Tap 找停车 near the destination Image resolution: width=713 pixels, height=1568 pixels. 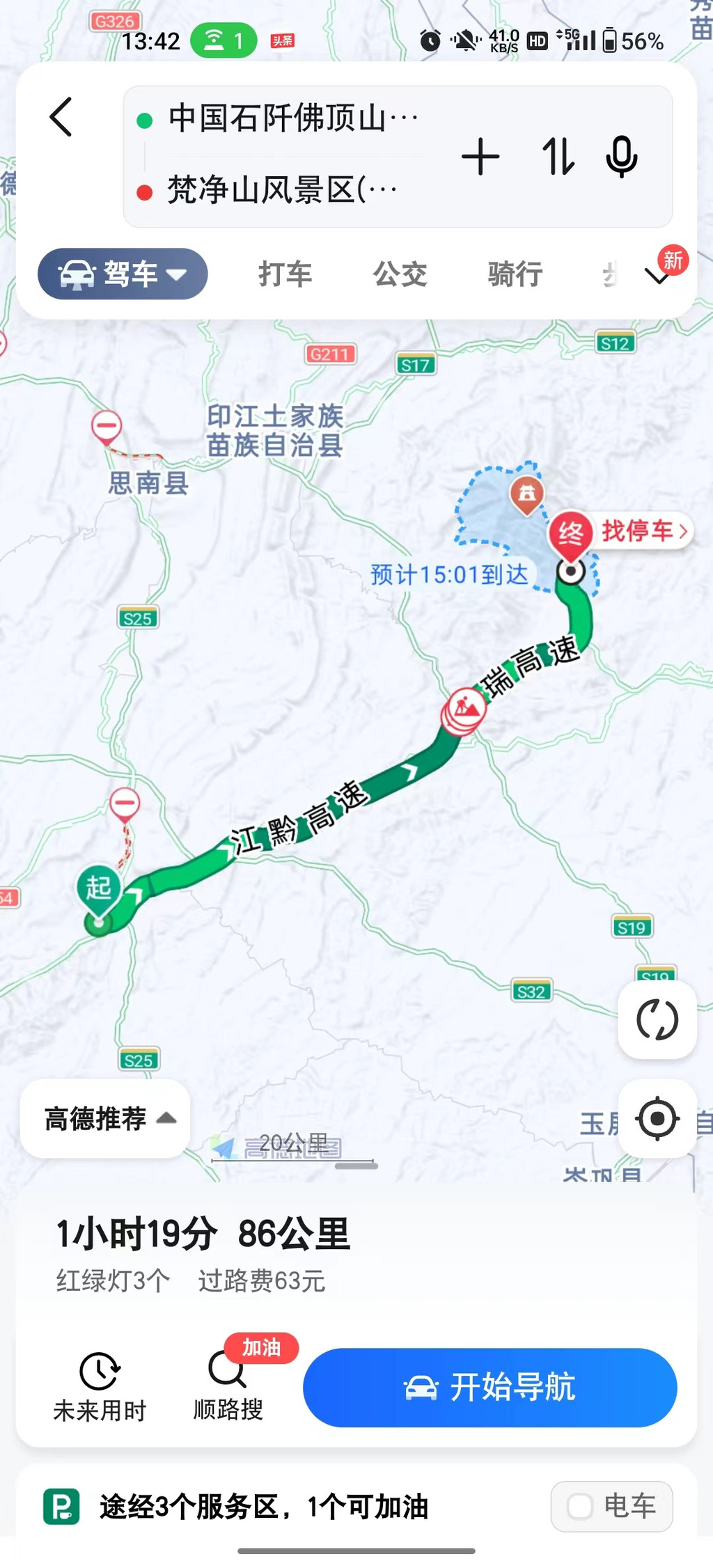point(645,531)
